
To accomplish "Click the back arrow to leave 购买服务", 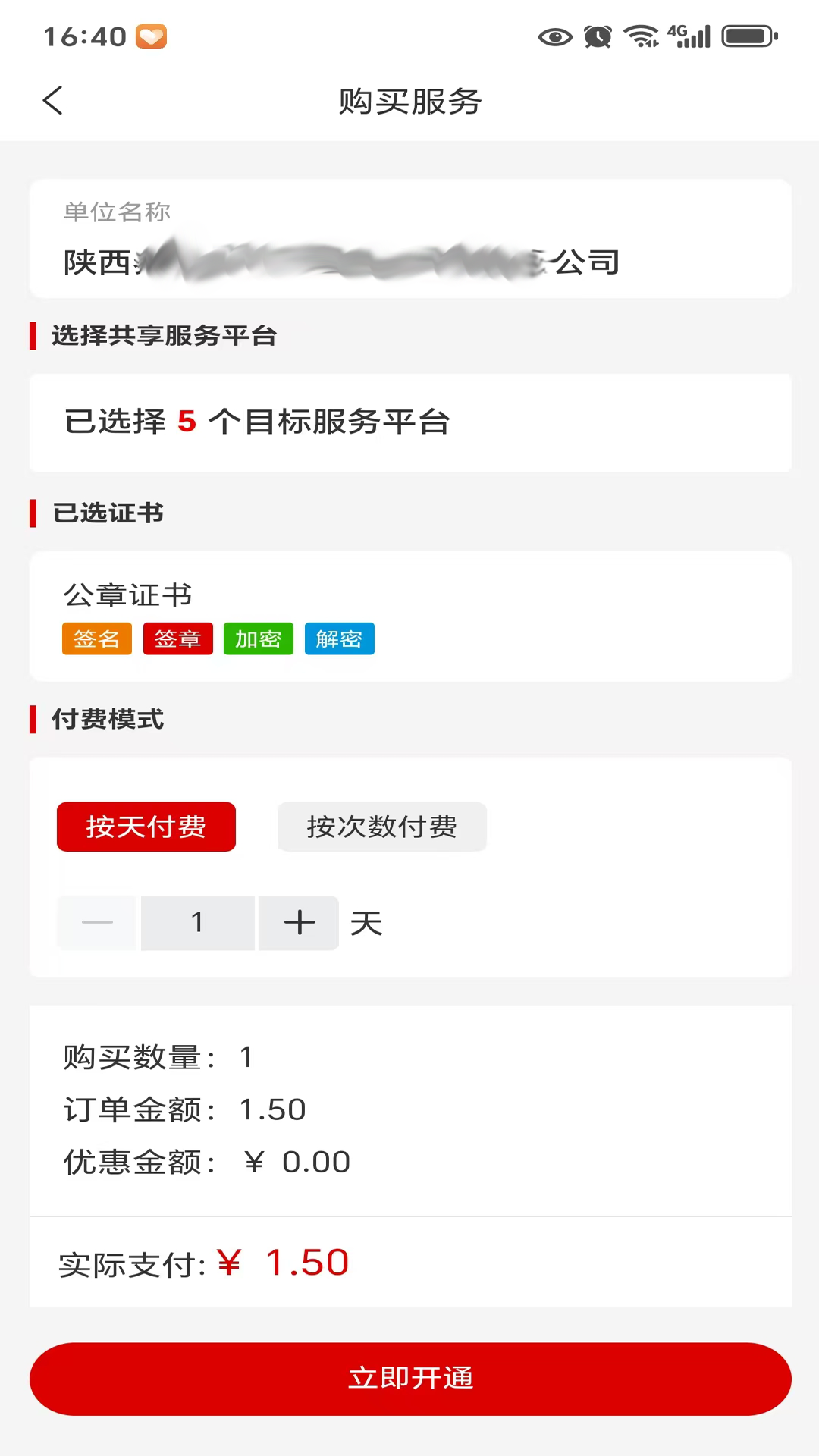I will pyautogui.click(x=52, y=101).
